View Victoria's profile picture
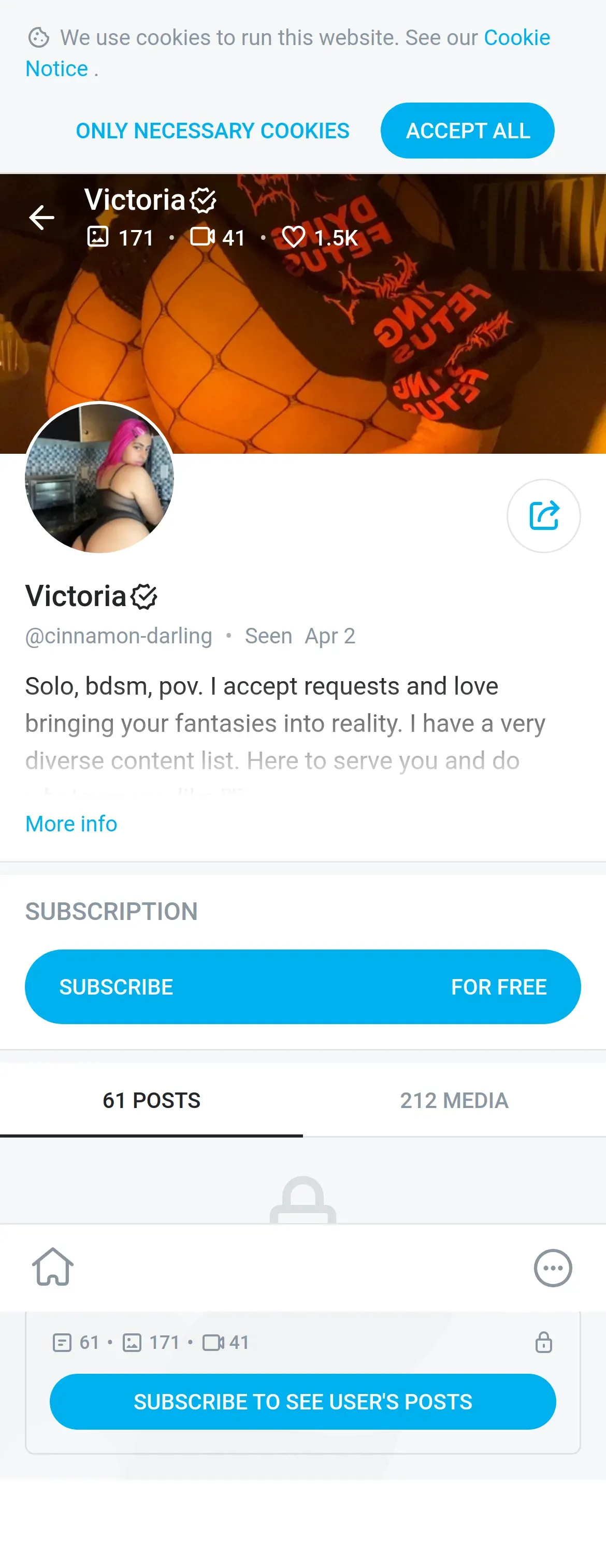 (x=99, y=479)
